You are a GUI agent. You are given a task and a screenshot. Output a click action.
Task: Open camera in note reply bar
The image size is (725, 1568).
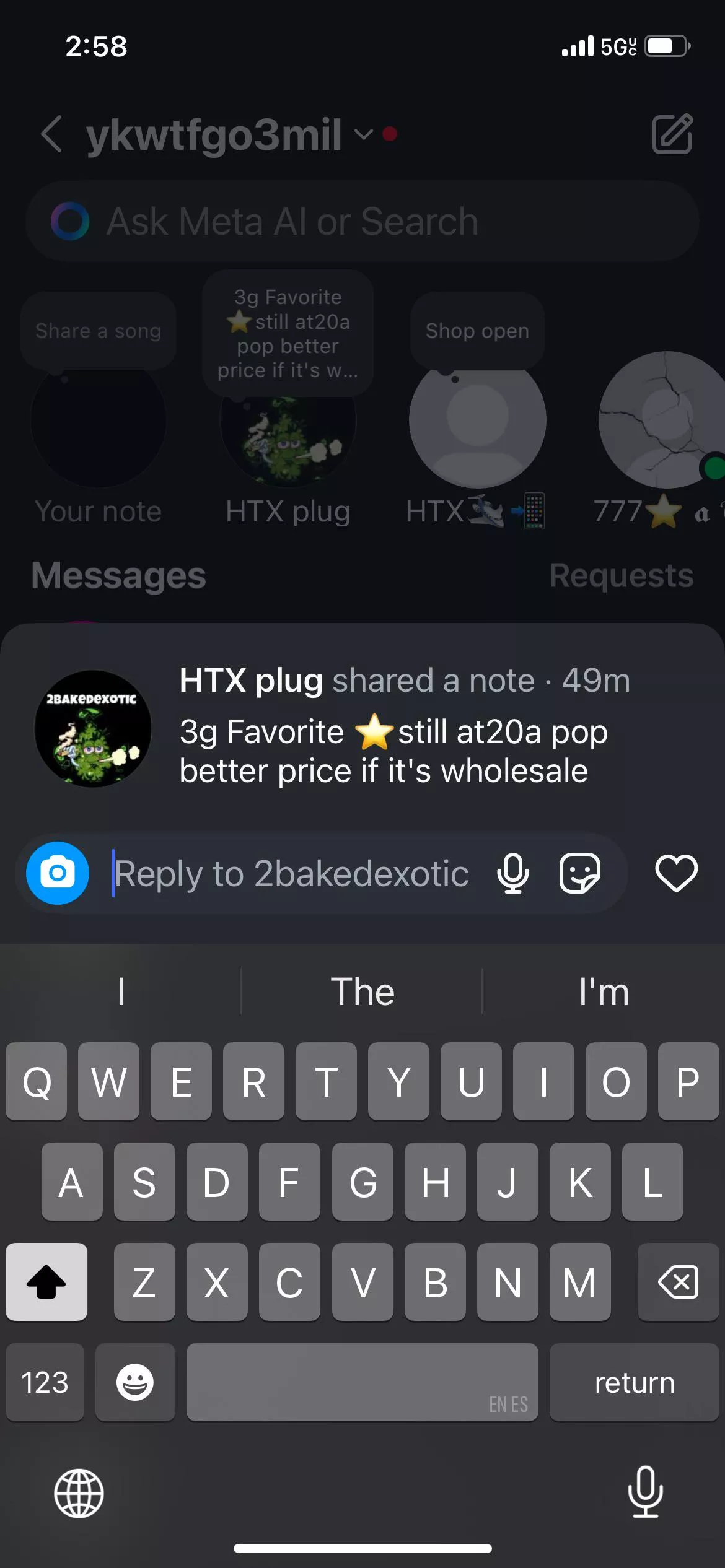tap(58, 873)
